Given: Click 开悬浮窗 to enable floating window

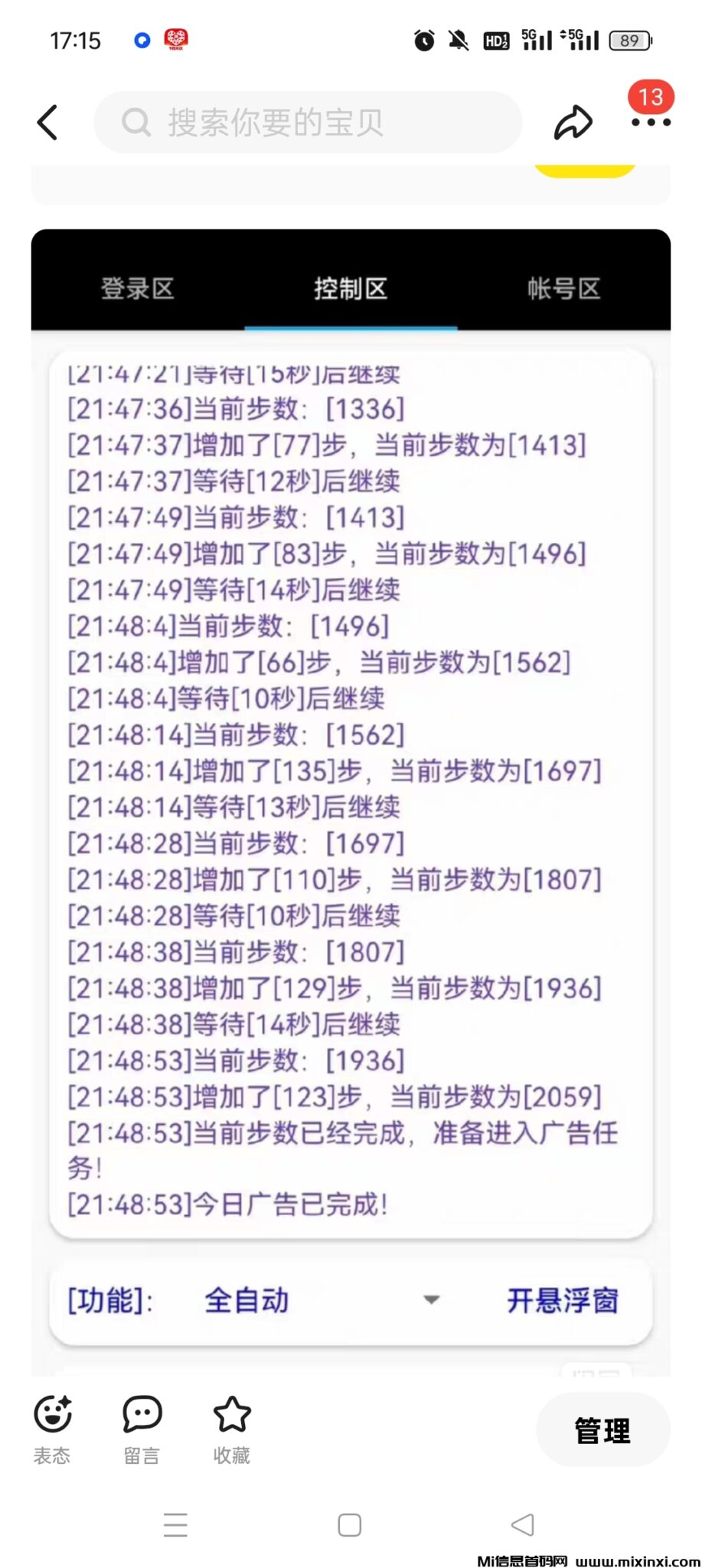Looking at the screenshot, I should [x=563, y=1299].
